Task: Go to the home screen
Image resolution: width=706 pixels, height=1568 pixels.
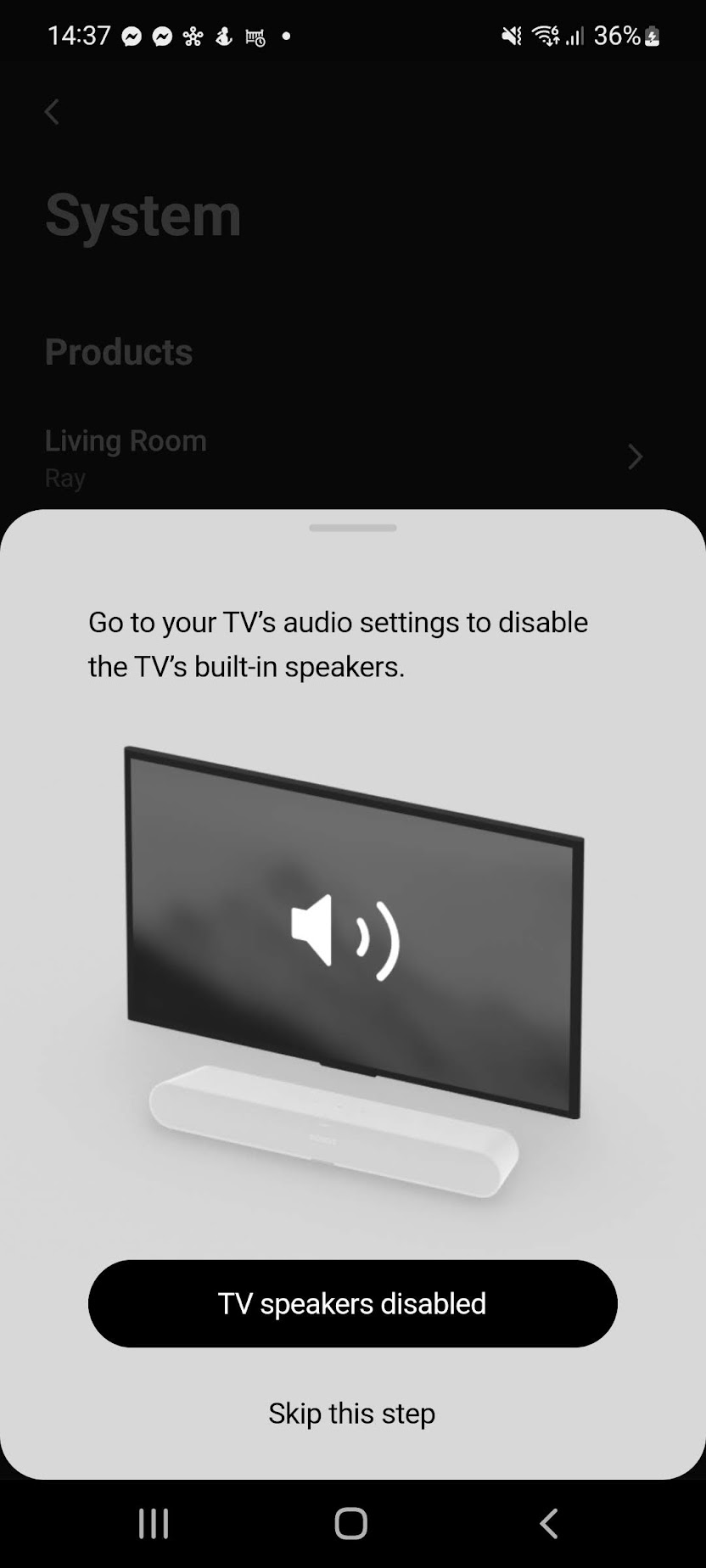Action: [x=351, y=1524]
